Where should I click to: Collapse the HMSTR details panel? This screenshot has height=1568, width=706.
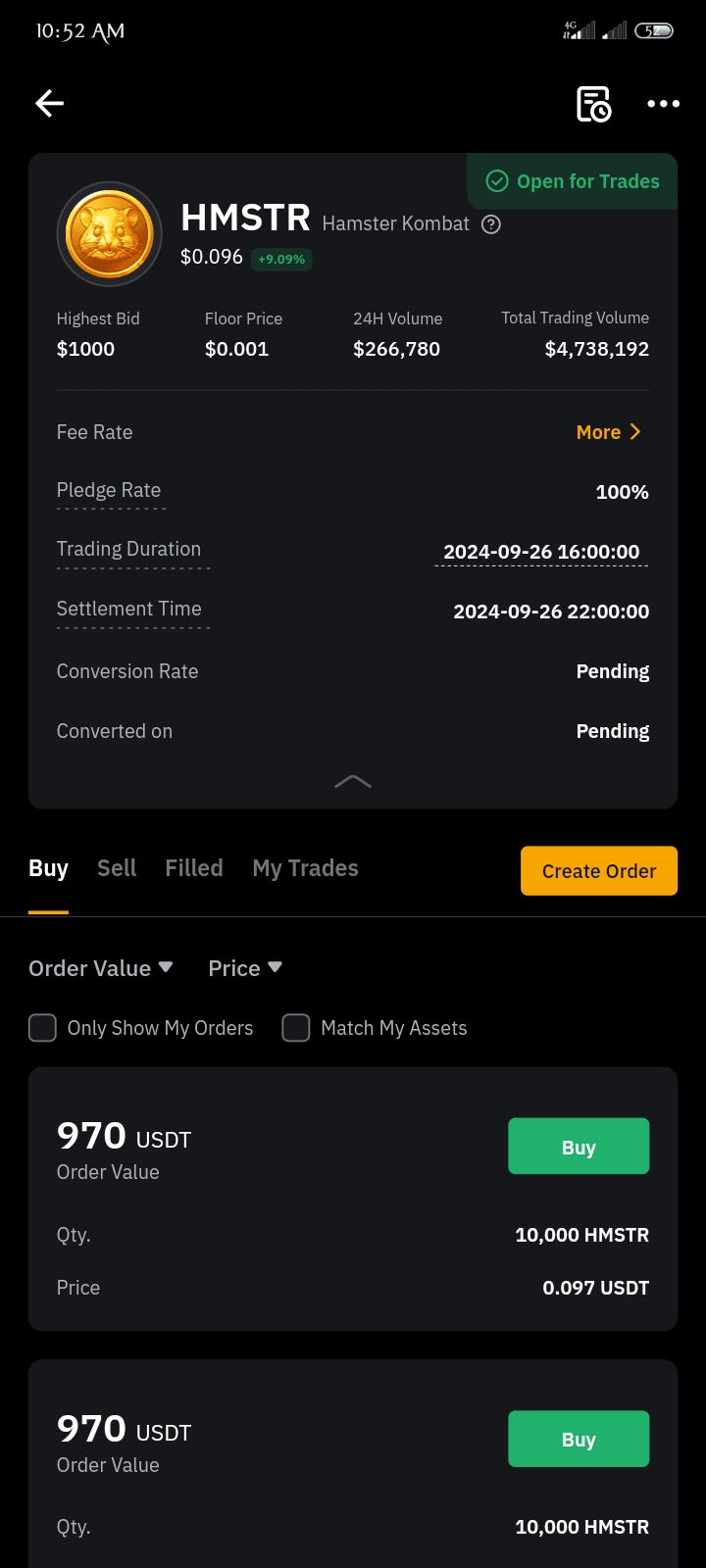click(x=353, y=781)
